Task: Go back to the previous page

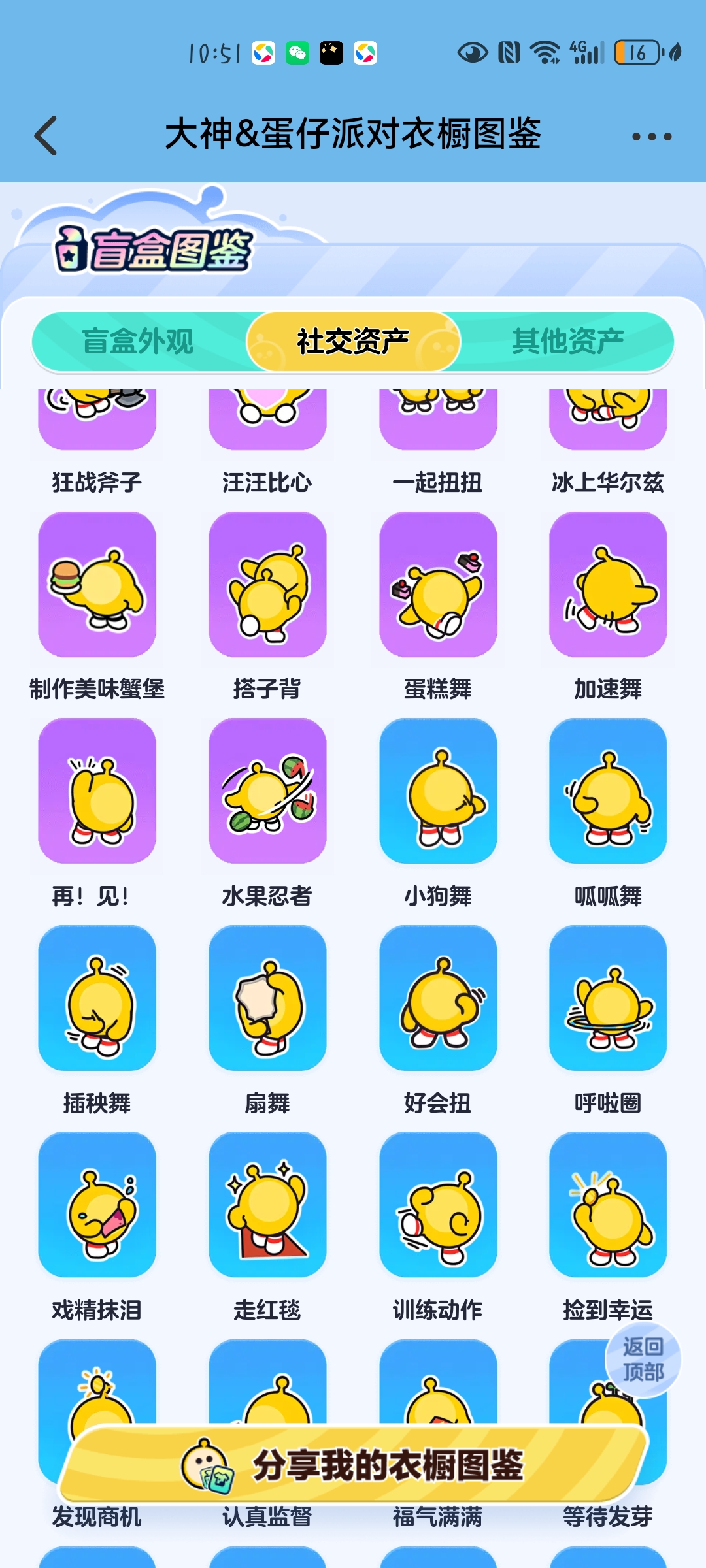Action: pyautogui.click(x=46, y=136)
